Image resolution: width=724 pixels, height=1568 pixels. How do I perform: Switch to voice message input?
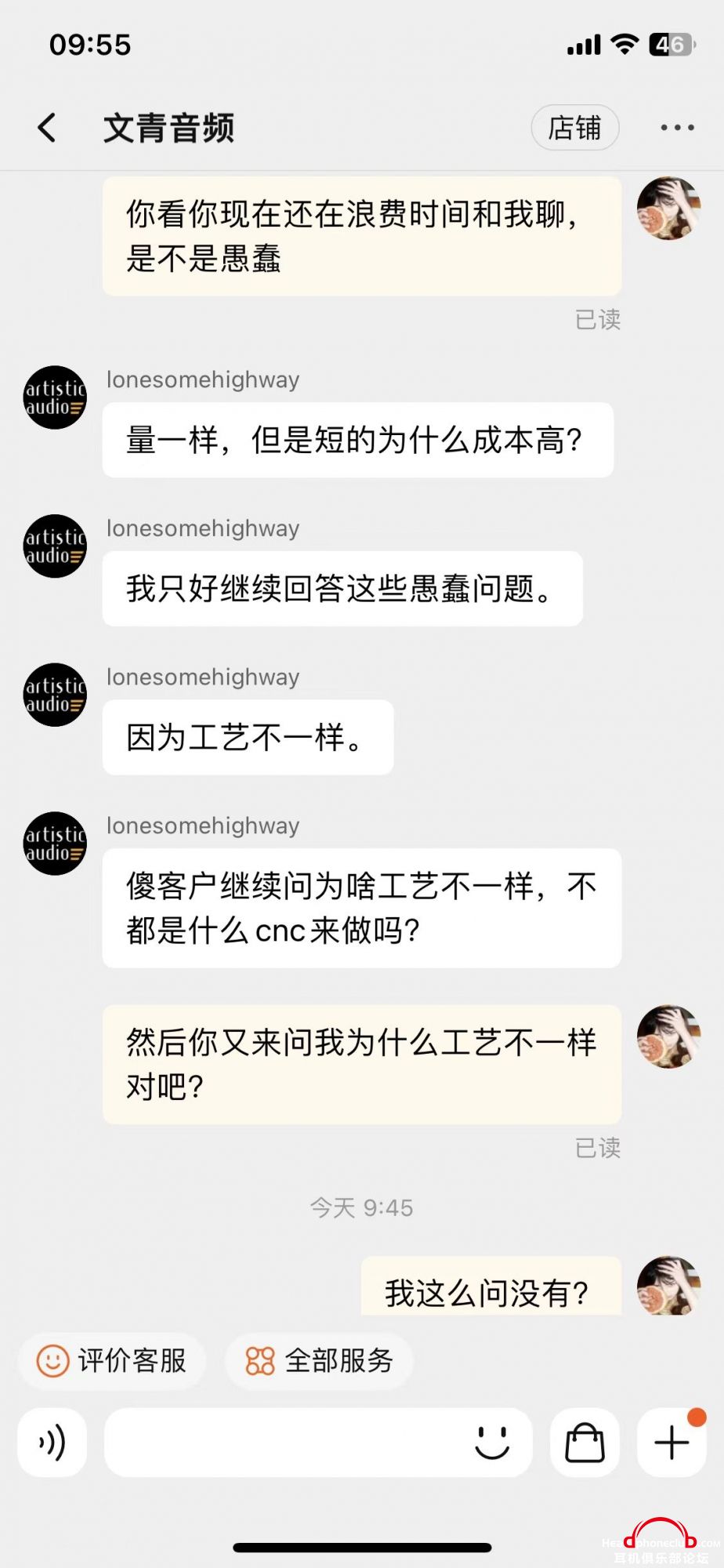(52, 1443)
